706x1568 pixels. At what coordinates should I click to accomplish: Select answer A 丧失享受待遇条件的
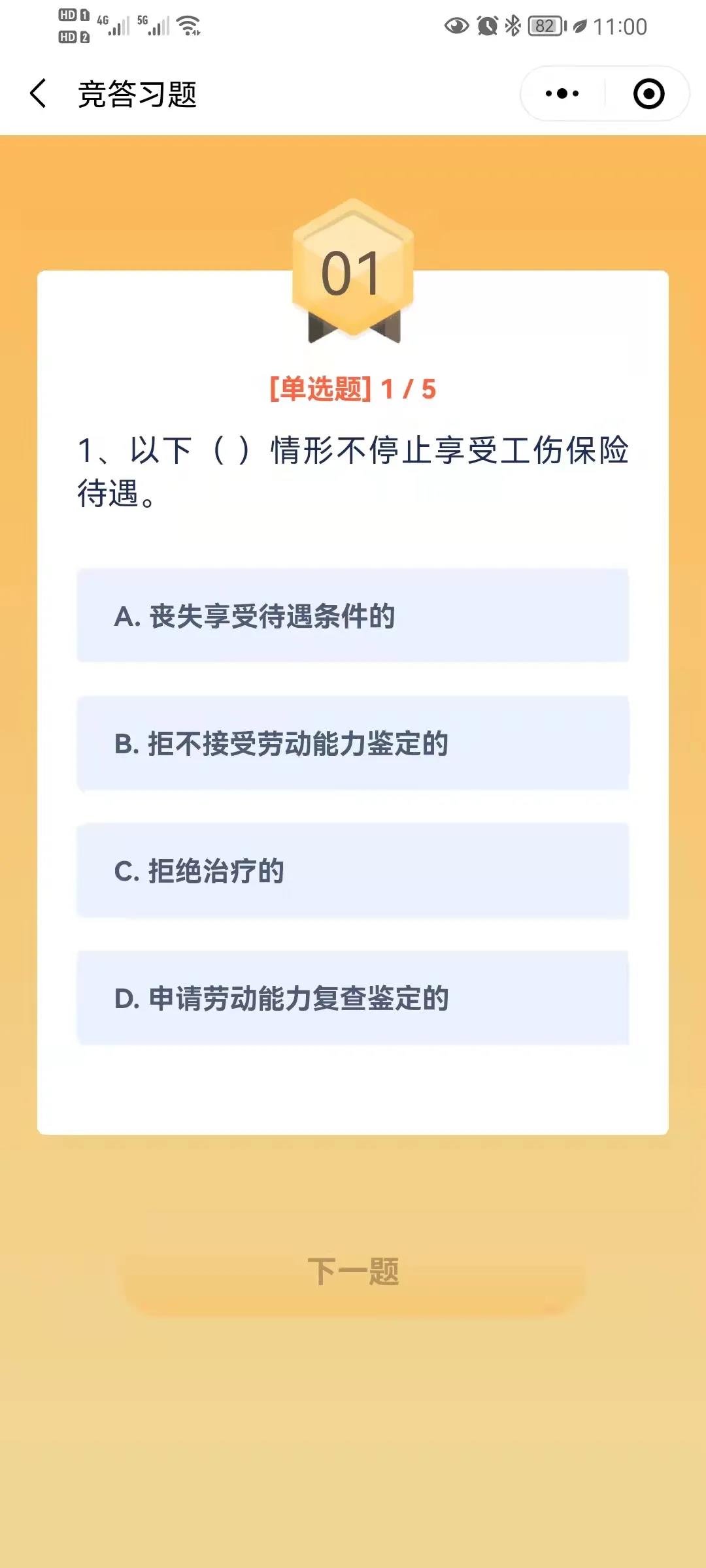click(353, 615)
